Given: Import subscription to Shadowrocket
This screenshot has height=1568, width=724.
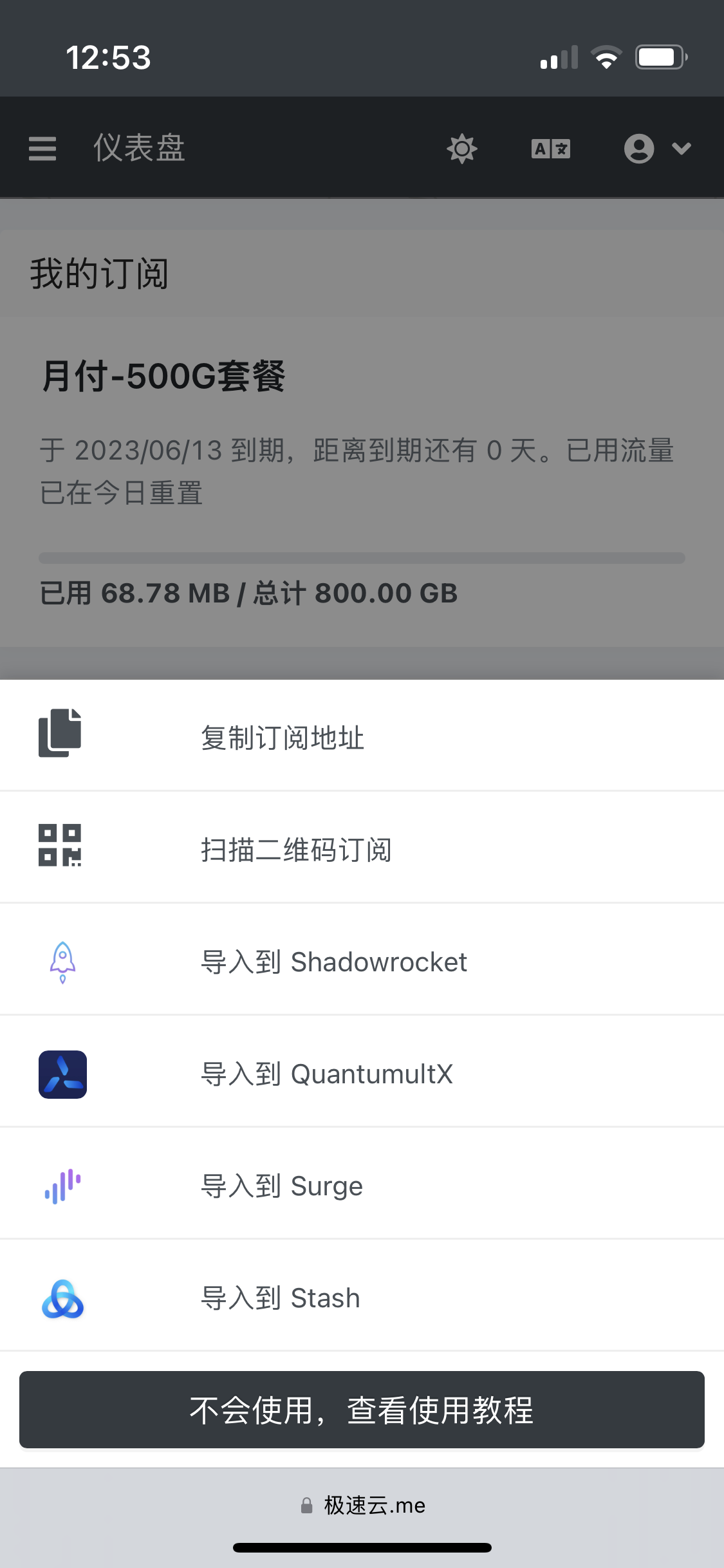Looking at the screenshot, I should click(x=362, y=960).
